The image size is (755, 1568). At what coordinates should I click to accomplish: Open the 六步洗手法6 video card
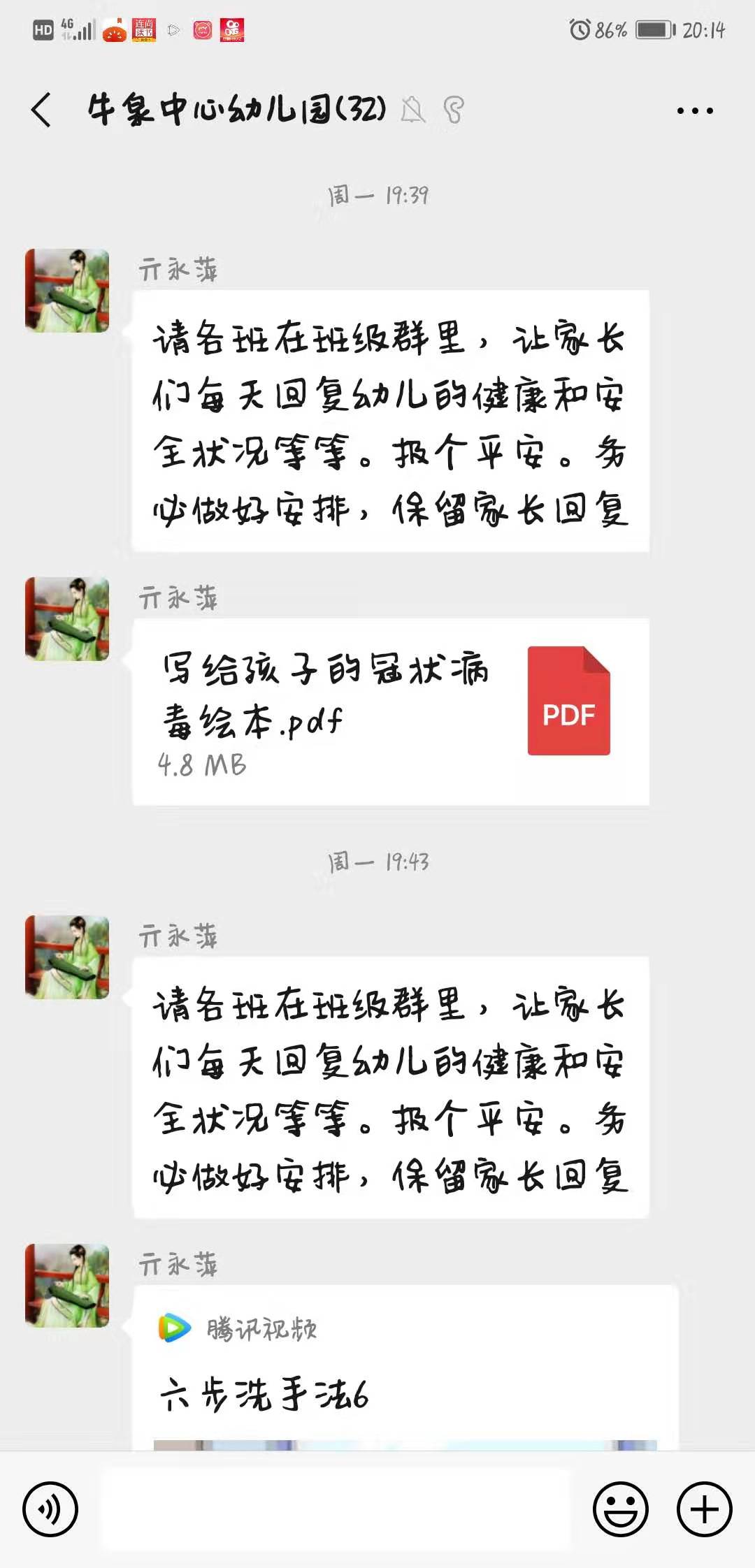[405, 1370]
